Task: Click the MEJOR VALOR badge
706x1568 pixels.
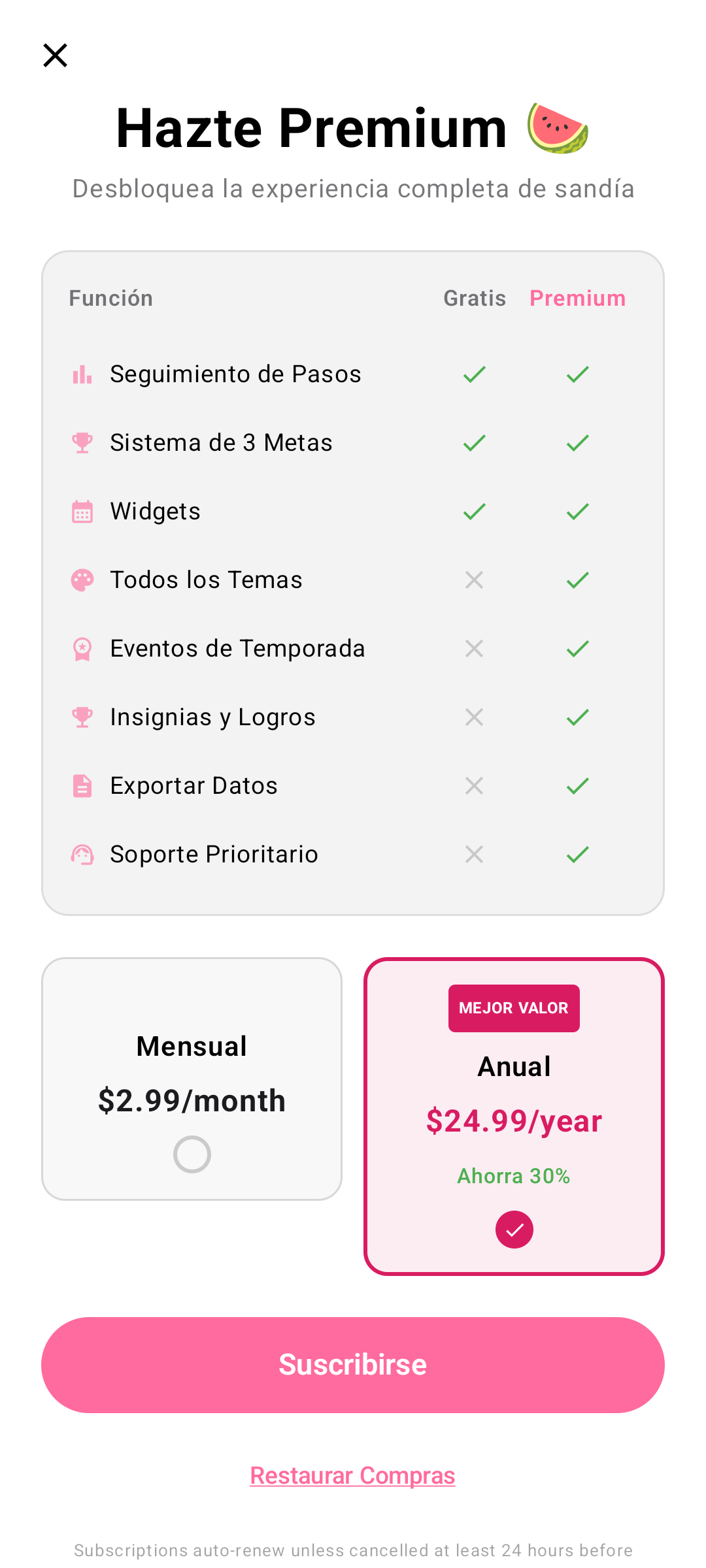Action: 514,1007
